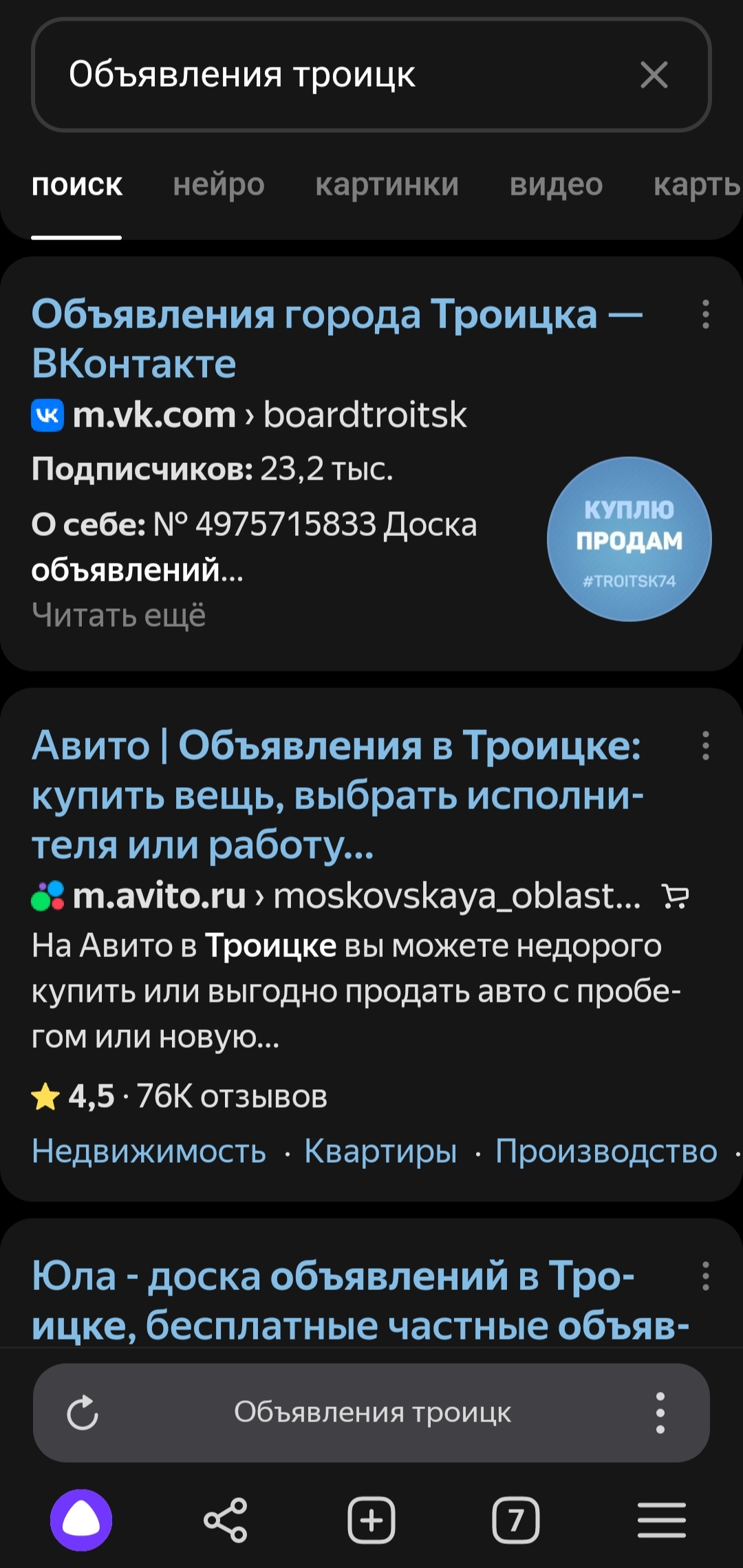Screen dimensions: 743x1568
Task: Switch to the картинки tab
Action: point(387,185)
